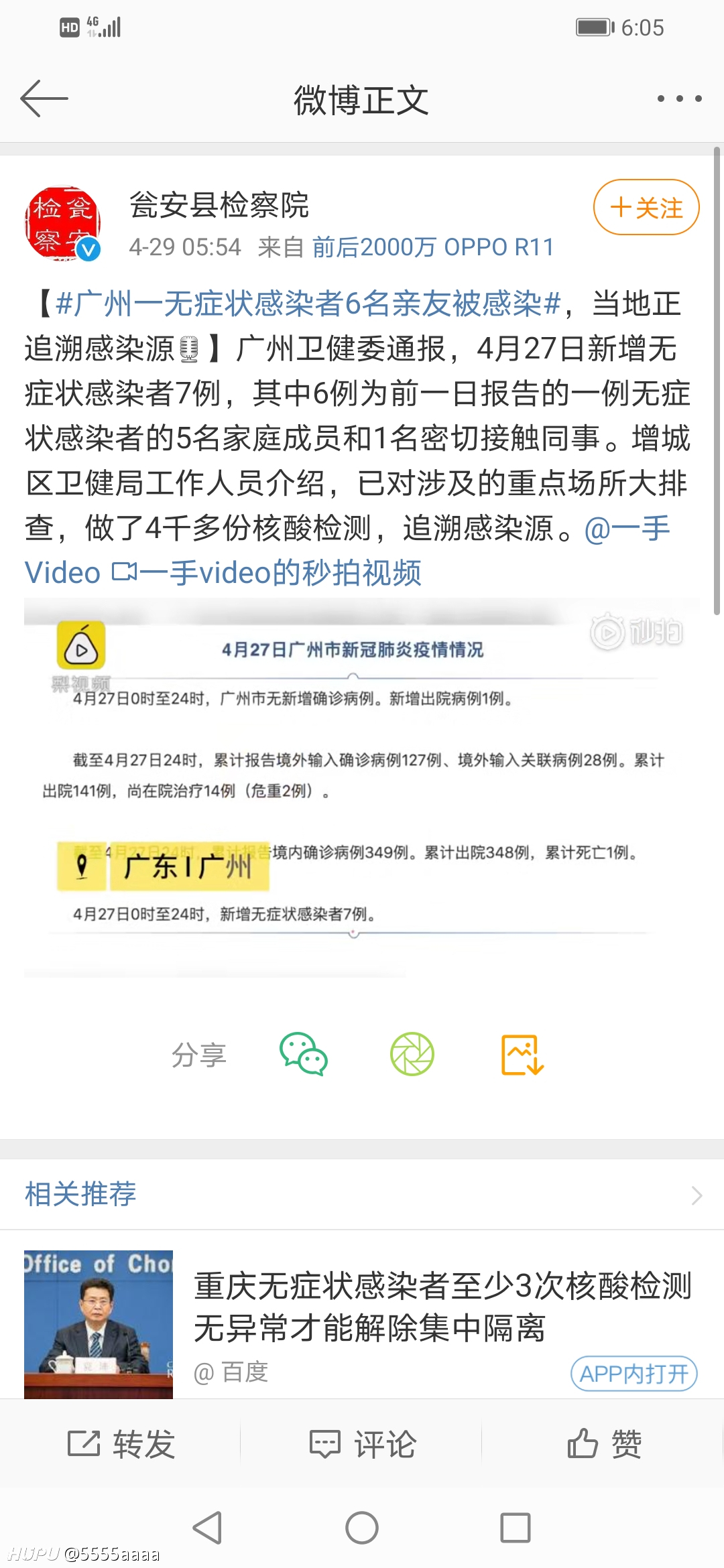Image resolution: width=724 pixels, height=1568 pixels.
Task: Go back using the top-left arrow
Action: coord(44,99)
